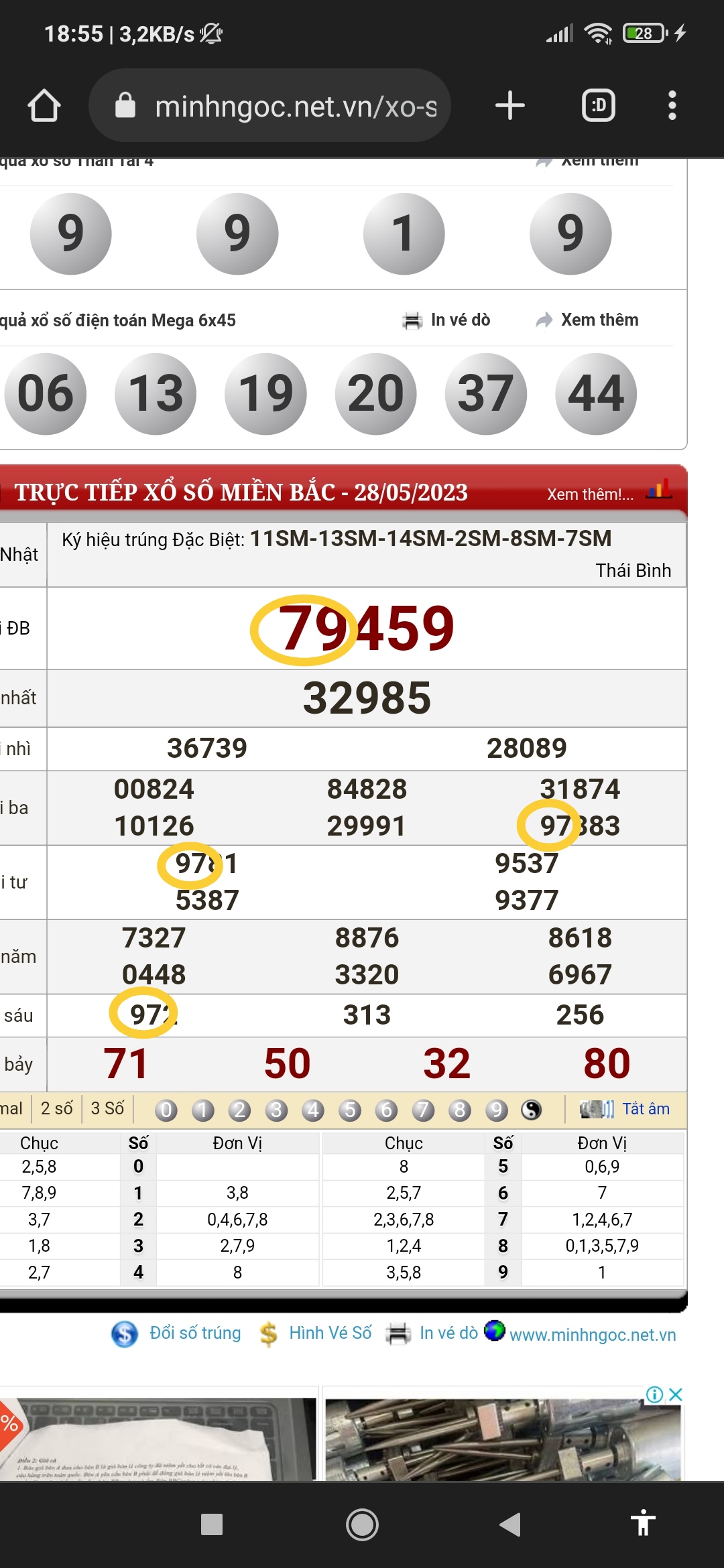Screen dimensions: 724x1568
Task: Switch to 3 Số view
Action: coord(107,1108)
